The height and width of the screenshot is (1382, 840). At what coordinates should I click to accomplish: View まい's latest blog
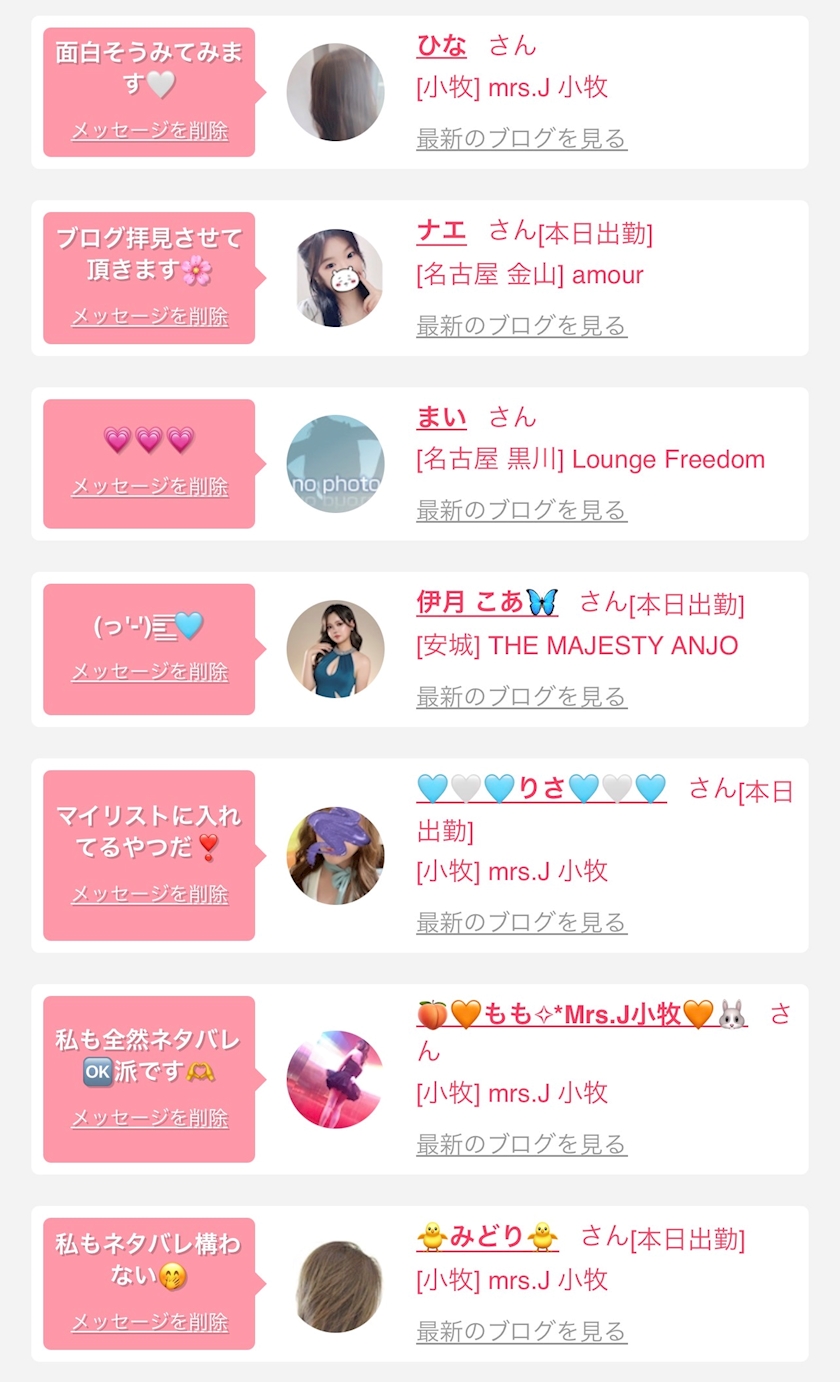pos(521,511)
